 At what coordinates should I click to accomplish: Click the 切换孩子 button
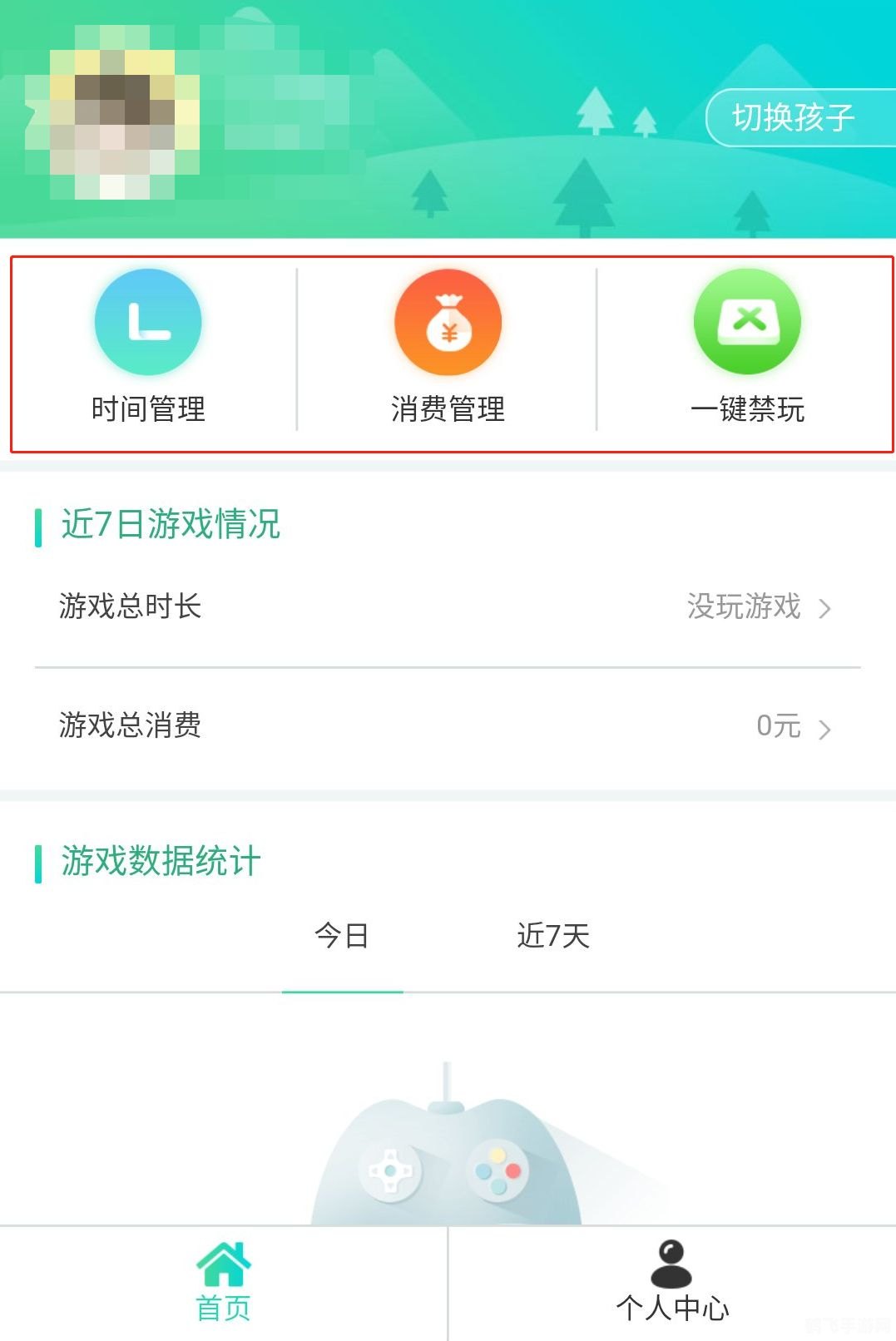(793, 117)
